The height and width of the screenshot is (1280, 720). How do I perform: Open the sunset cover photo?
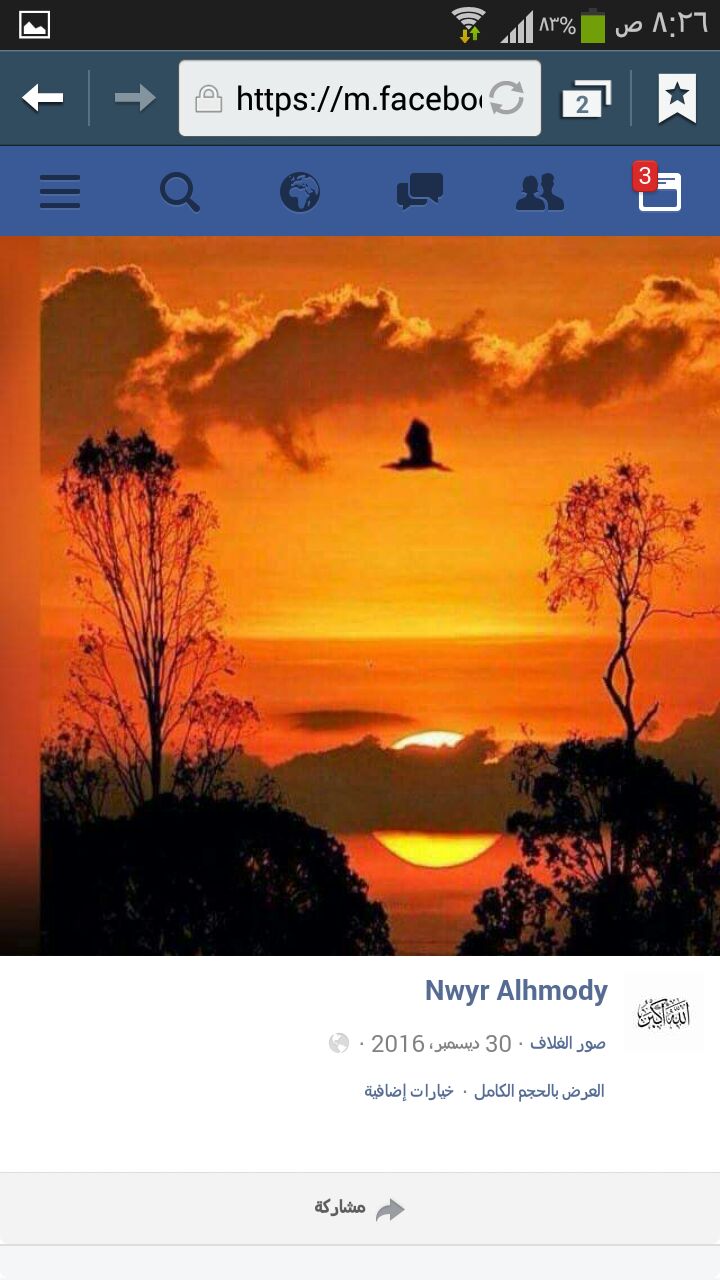pos(380,595)
